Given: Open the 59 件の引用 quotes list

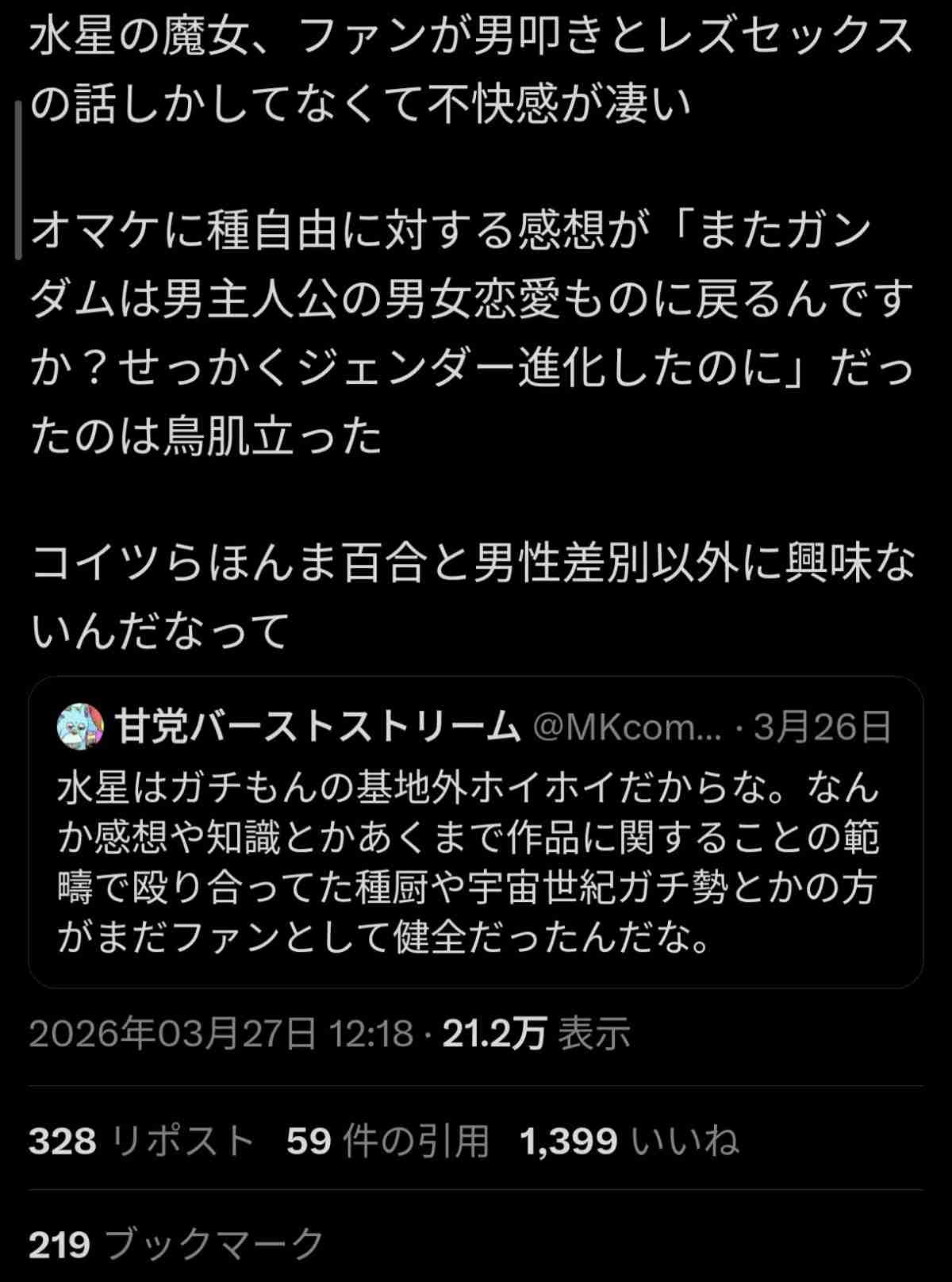Looking at the screenshot, I should (x=387, y=1142).
